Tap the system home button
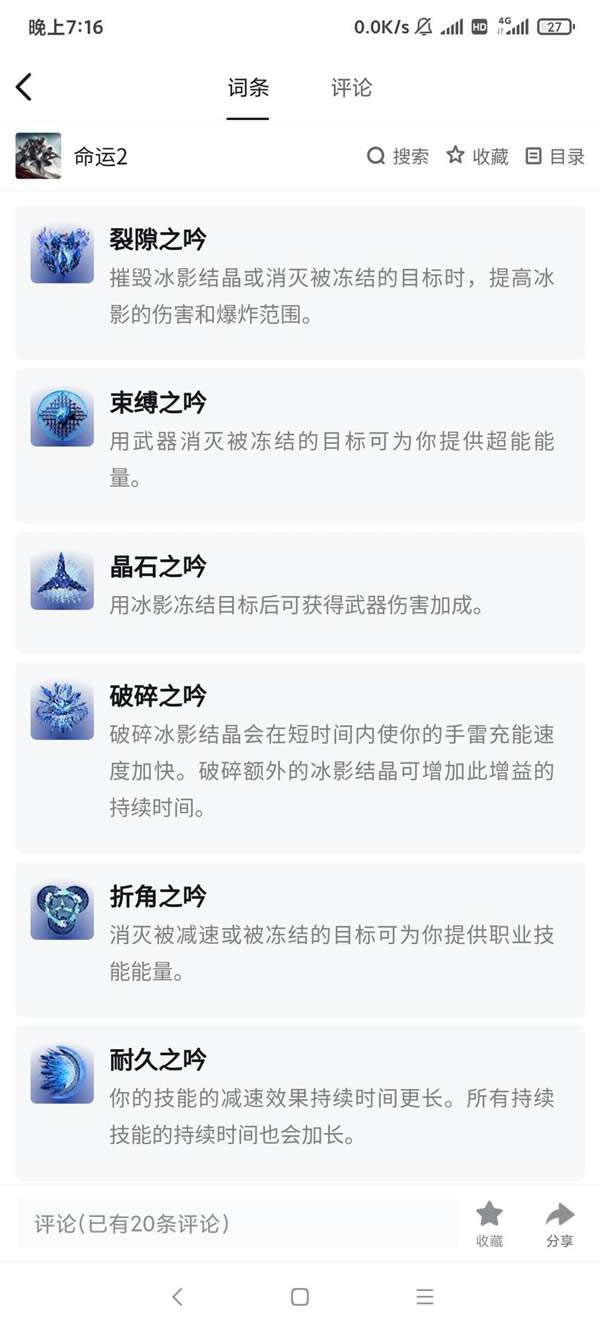 pyautogui.click(x=299, y=1297)
